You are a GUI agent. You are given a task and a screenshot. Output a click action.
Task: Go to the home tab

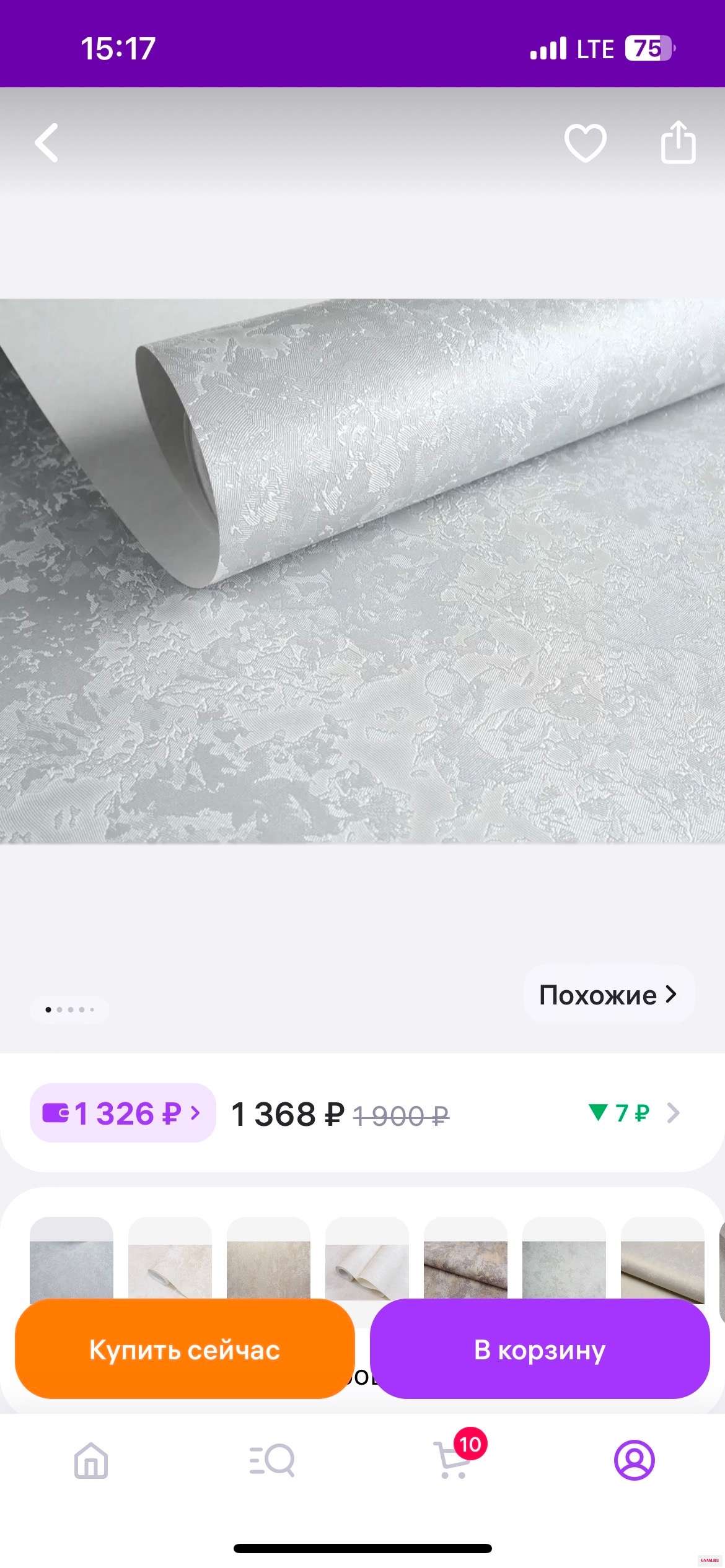tap(91, 1460)
